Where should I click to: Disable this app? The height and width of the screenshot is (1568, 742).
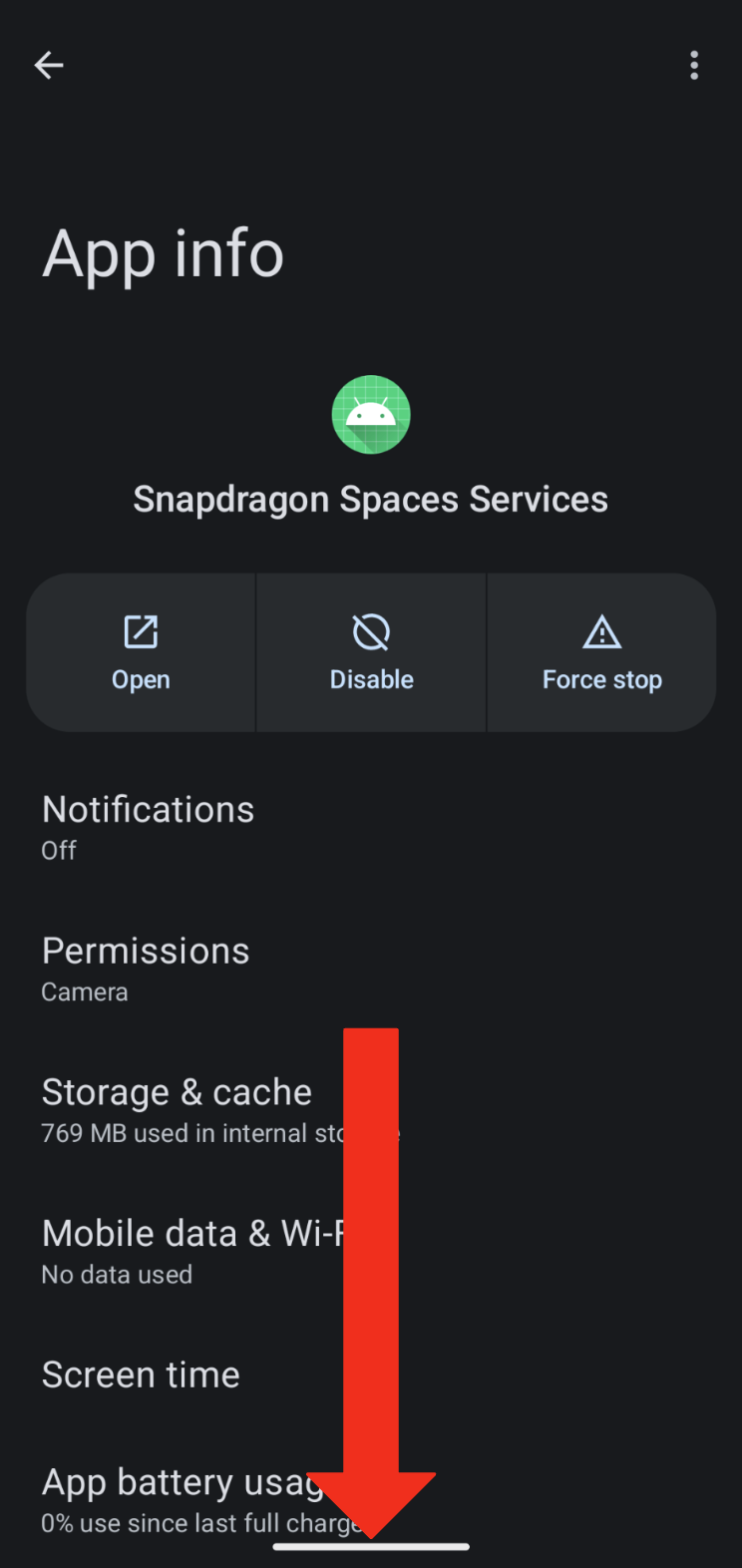371,652
